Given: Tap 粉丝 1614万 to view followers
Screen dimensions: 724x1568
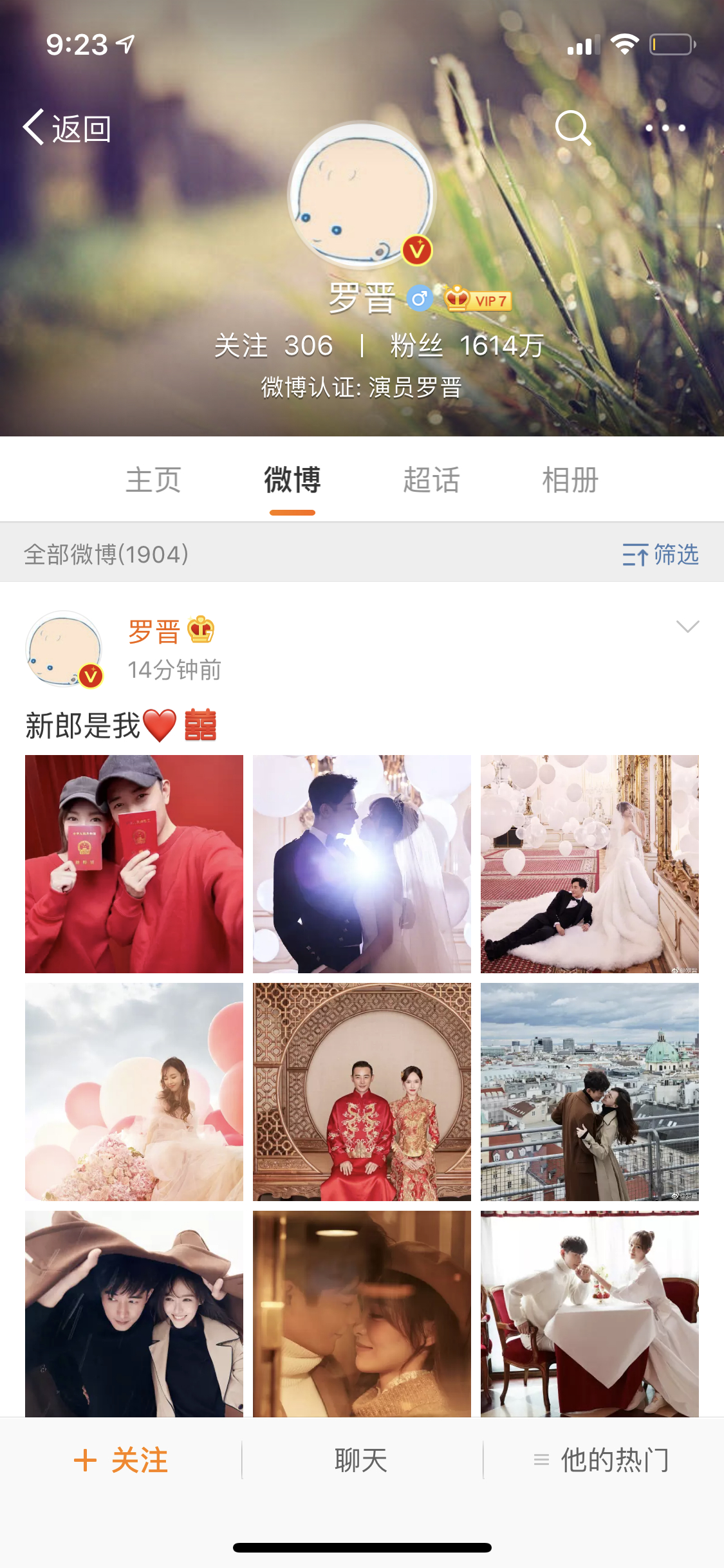Looking at the screenshot, I should pos(467,346).
